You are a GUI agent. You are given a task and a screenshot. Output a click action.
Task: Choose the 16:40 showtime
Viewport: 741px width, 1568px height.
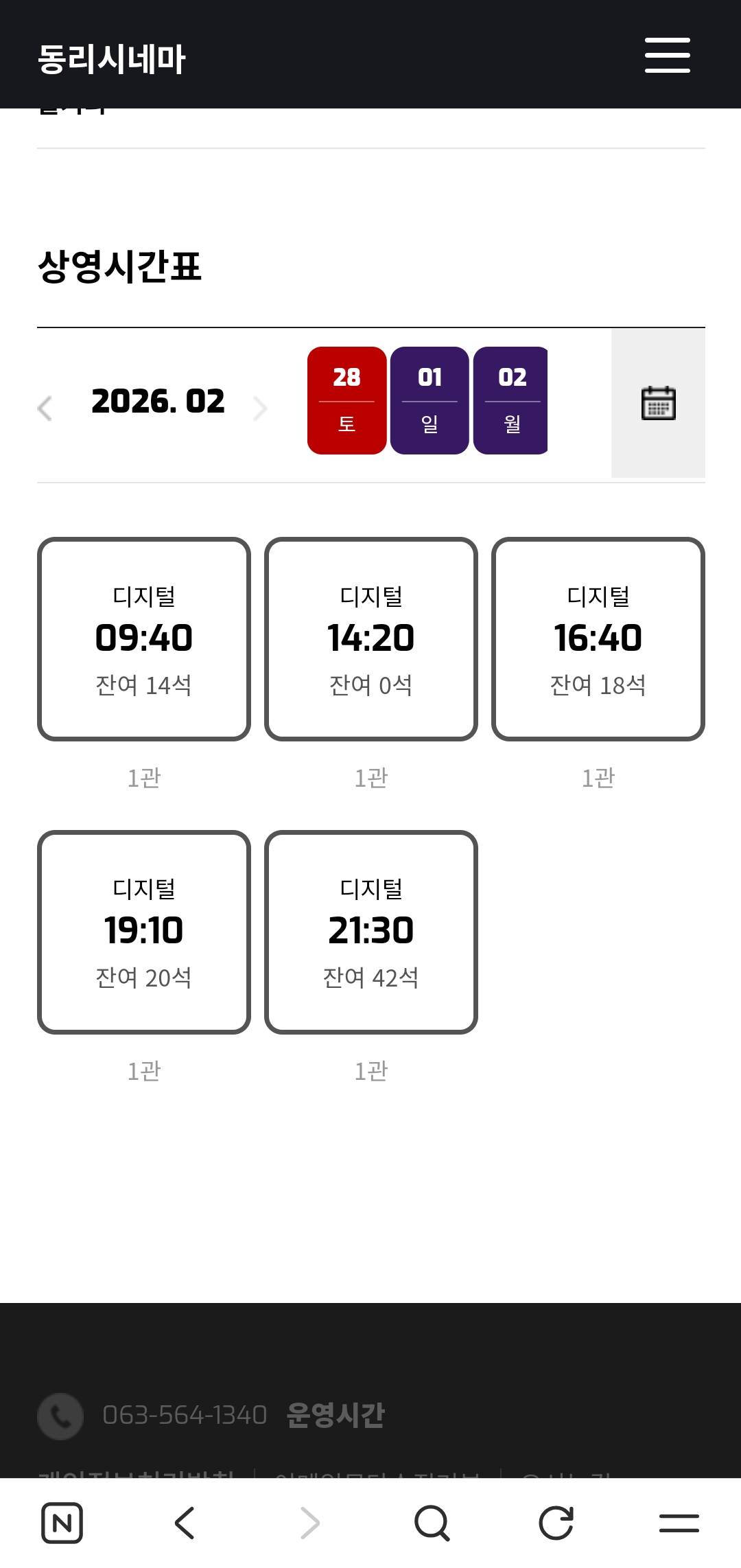[598, 639]
